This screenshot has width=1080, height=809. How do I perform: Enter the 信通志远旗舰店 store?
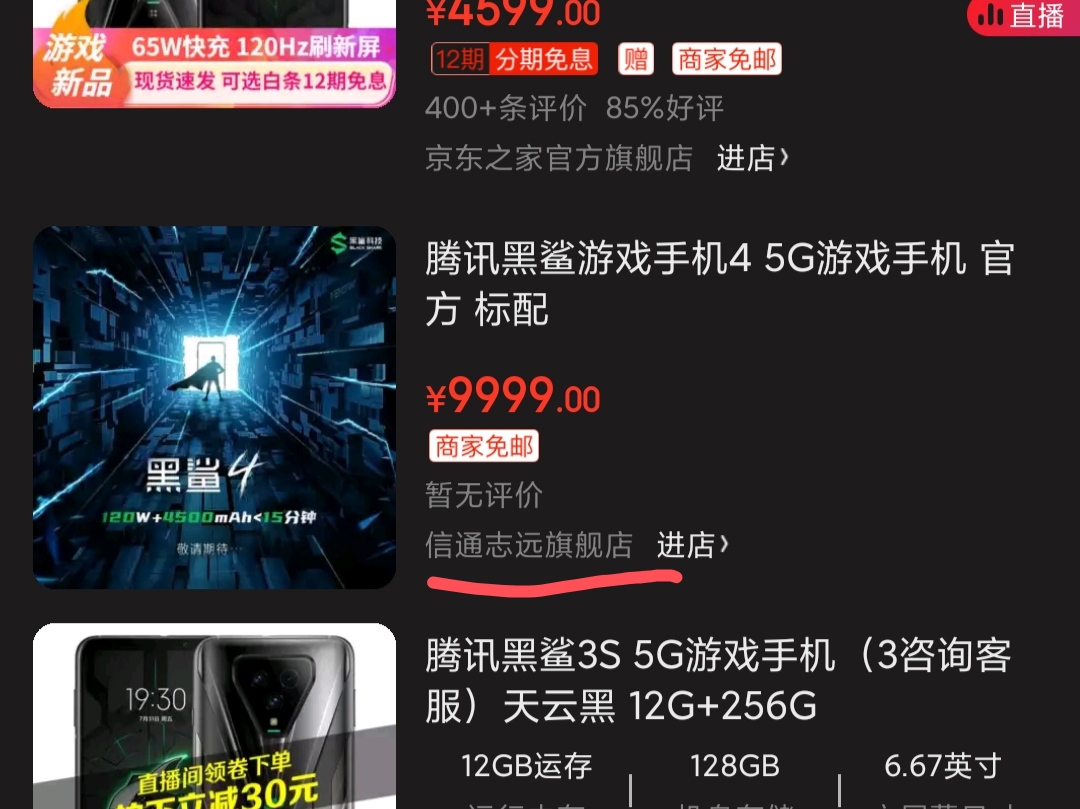(692, 545)
